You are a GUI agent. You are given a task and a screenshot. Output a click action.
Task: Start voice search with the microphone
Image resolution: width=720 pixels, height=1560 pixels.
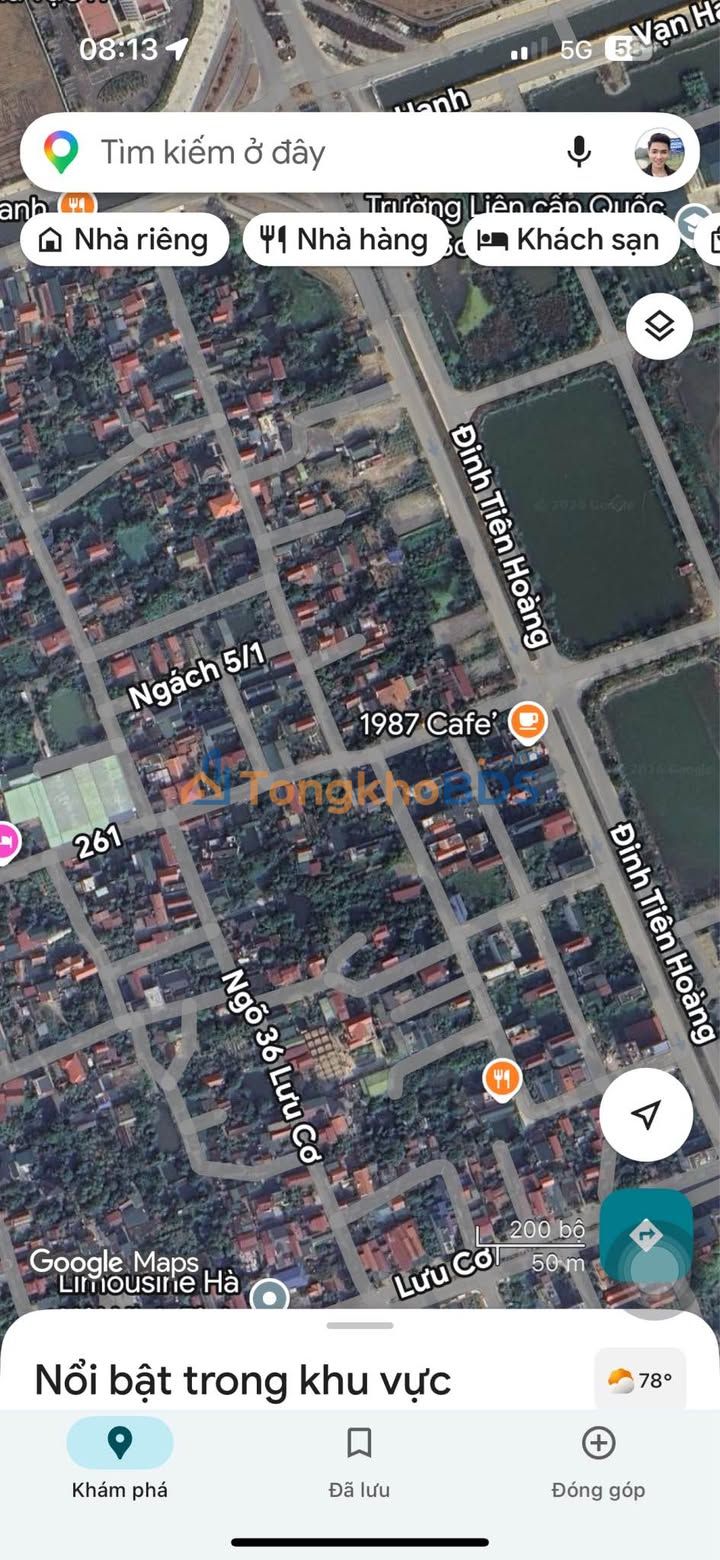[x=578, y=153]
